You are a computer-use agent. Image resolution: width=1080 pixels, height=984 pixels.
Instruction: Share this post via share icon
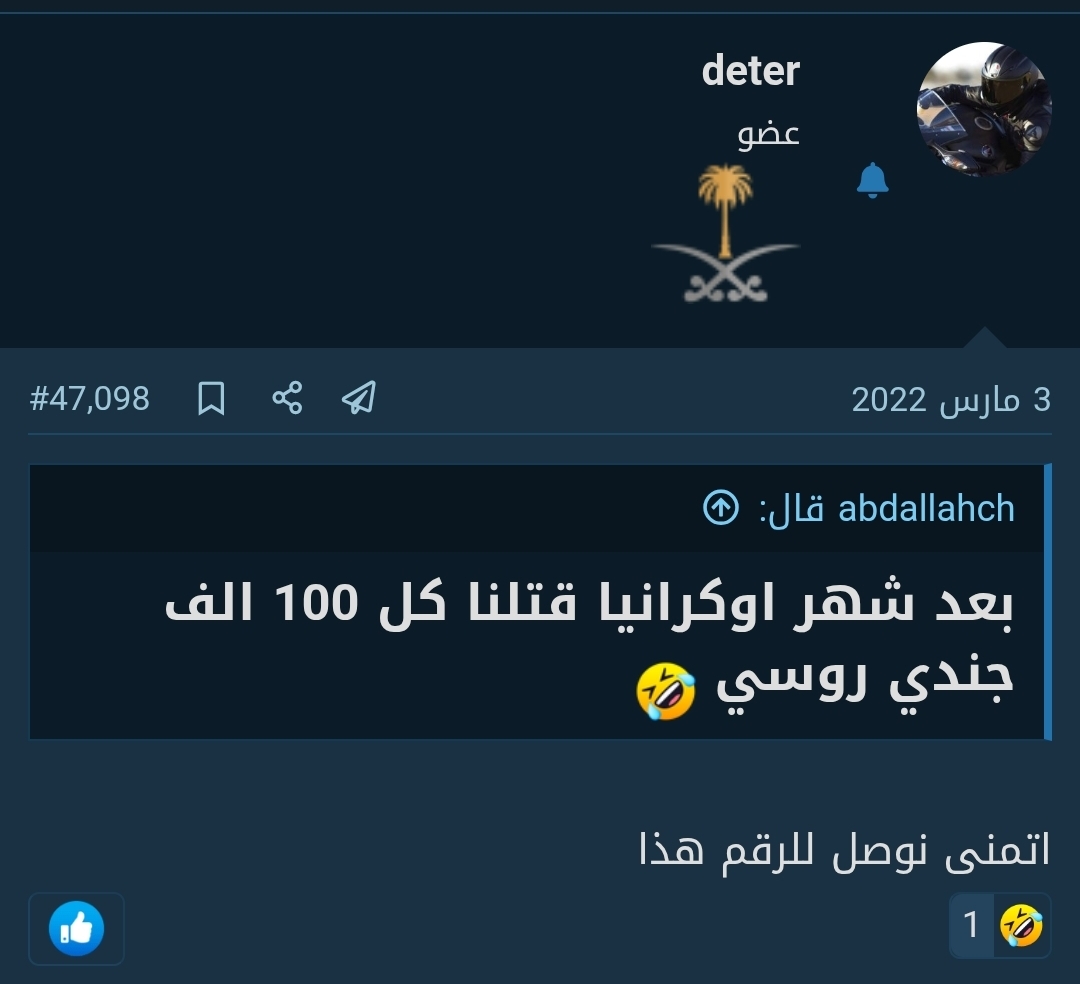287,399
